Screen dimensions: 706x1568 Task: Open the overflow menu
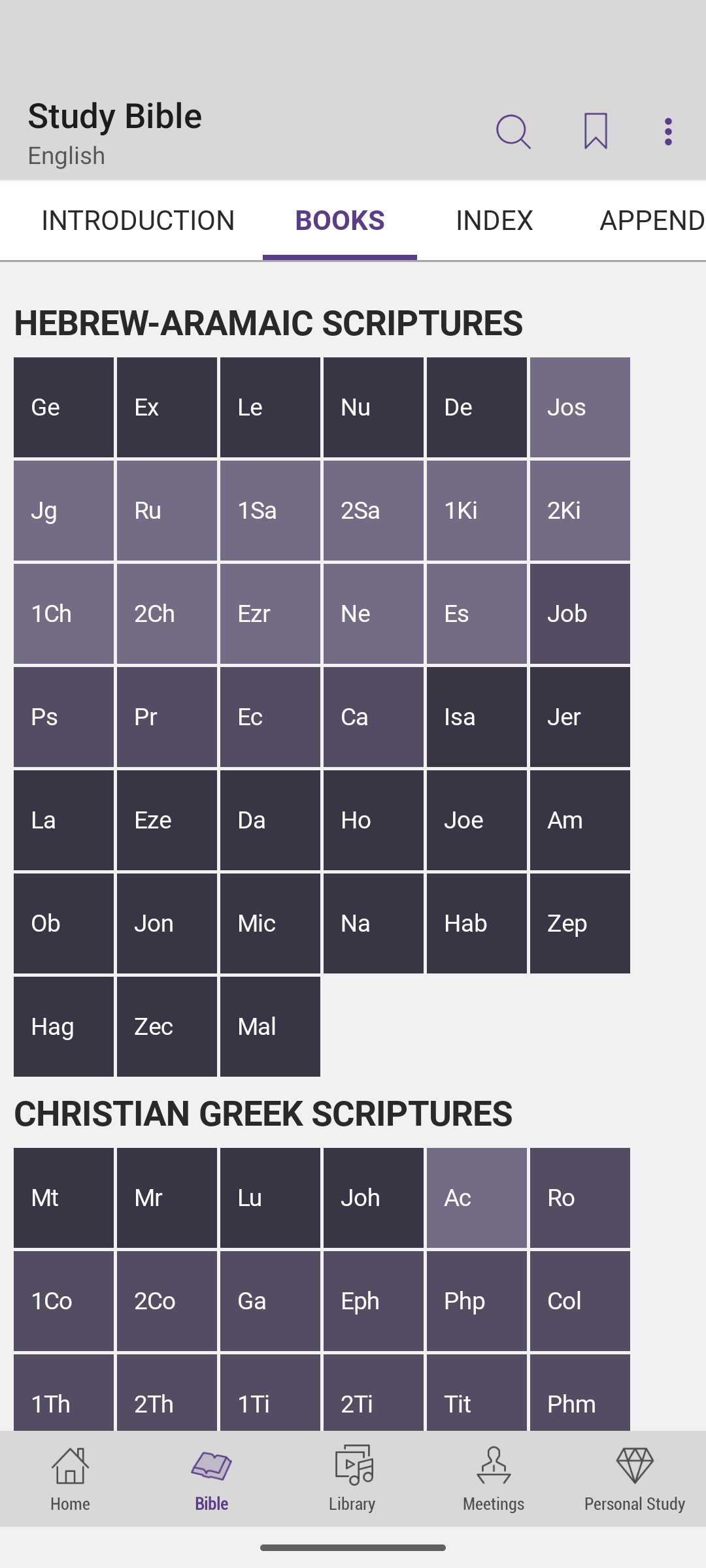[x=667, y=132]
